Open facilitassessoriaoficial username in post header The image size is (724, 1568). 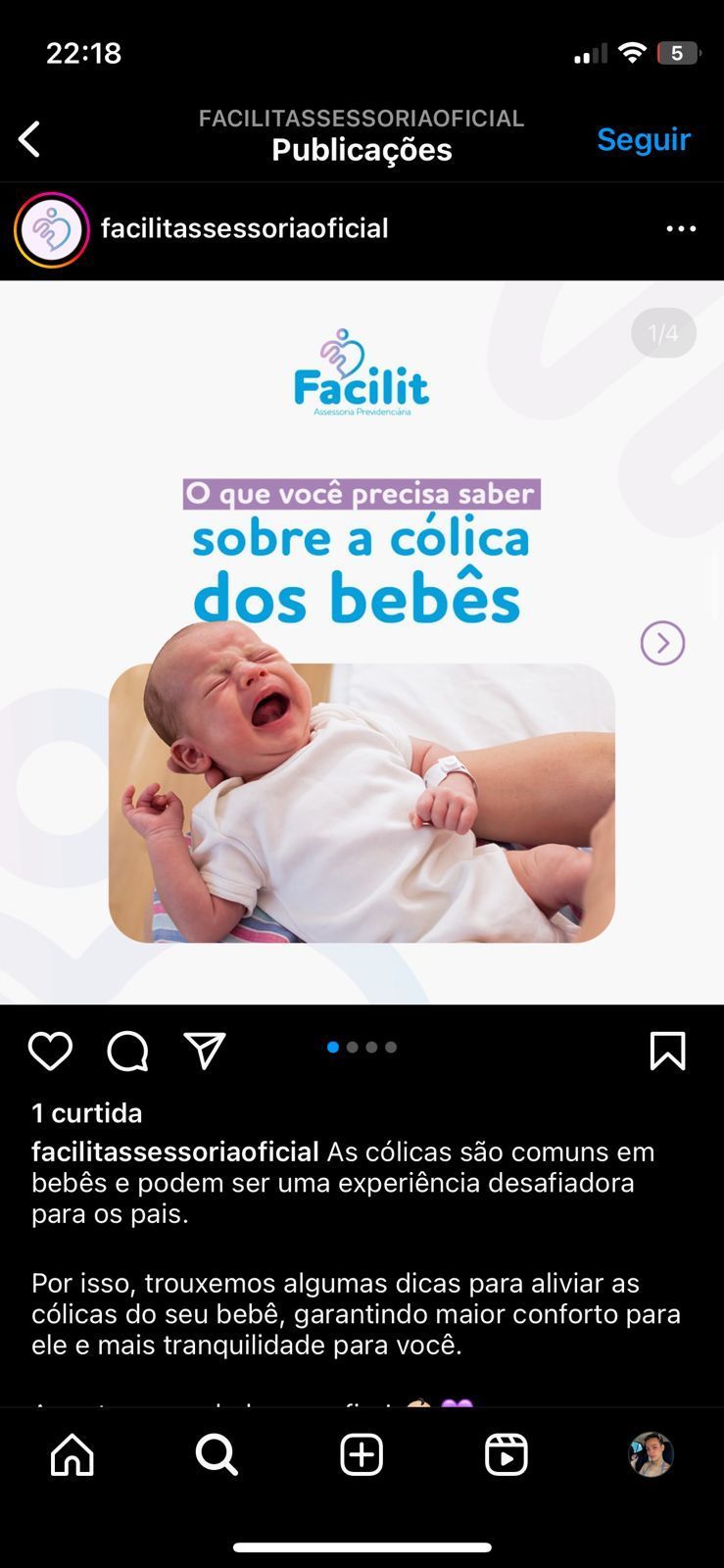tap(245, 228)
